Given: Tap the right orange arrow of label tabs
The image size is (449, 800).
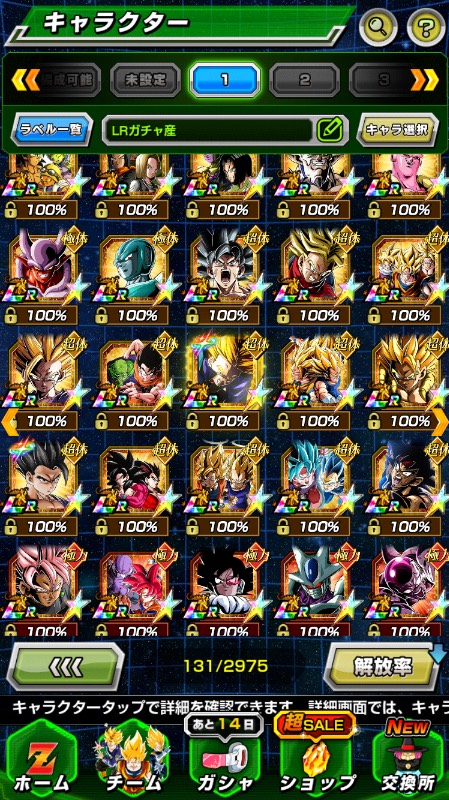Looking at the screenshot, I should pos(425,80).
